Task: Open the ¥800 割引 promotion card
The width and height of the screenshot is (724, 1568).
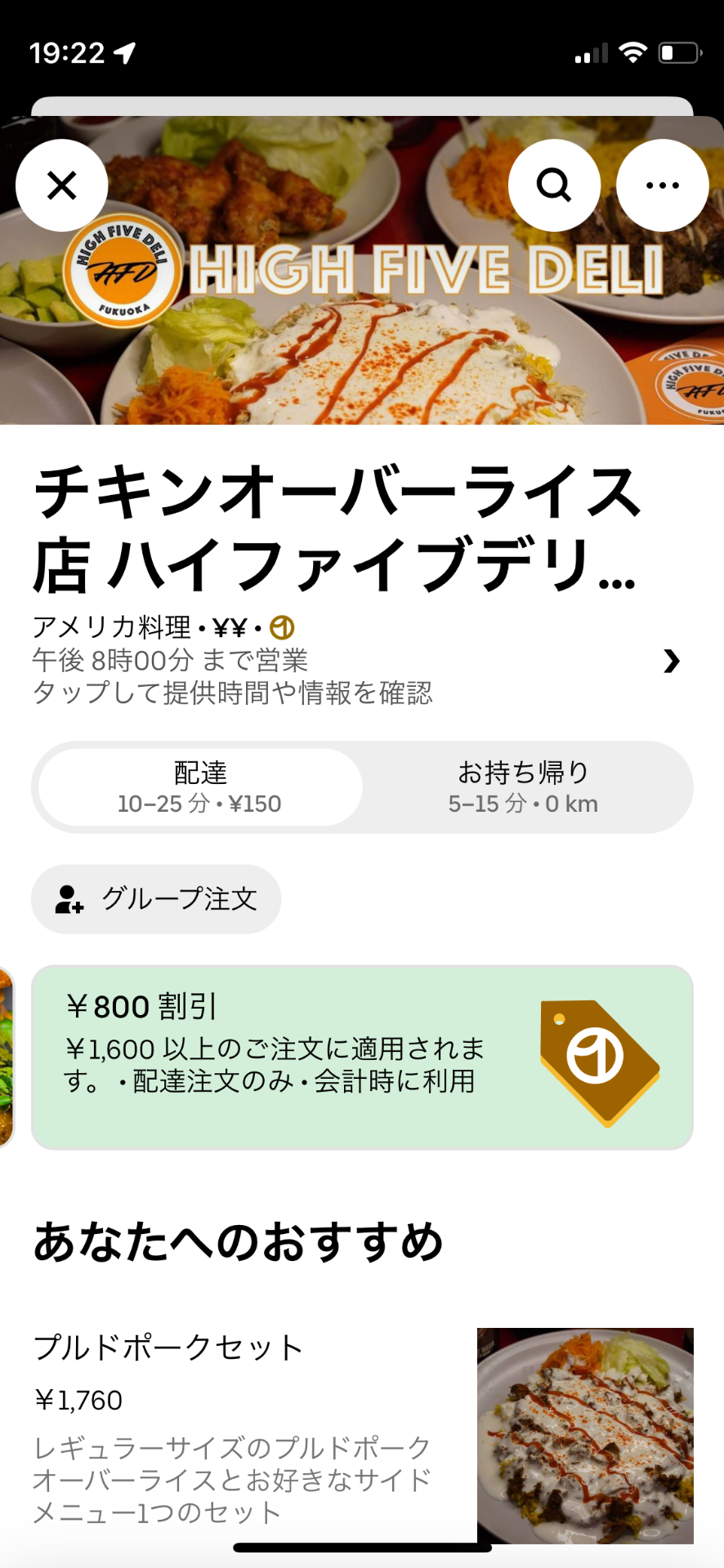Action: (362, 1058)
